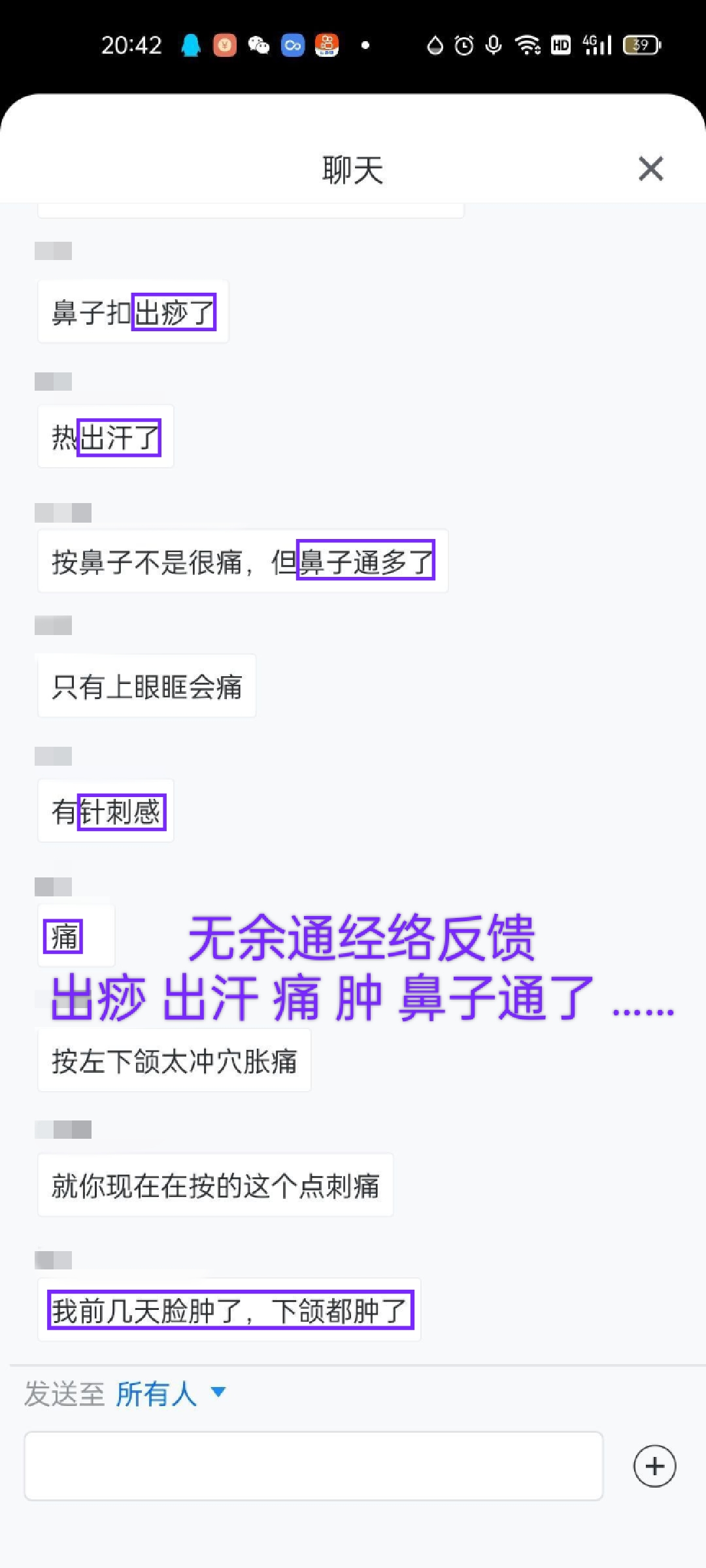Focus the message input field
706x1568 pixels.
[313, 1466]
